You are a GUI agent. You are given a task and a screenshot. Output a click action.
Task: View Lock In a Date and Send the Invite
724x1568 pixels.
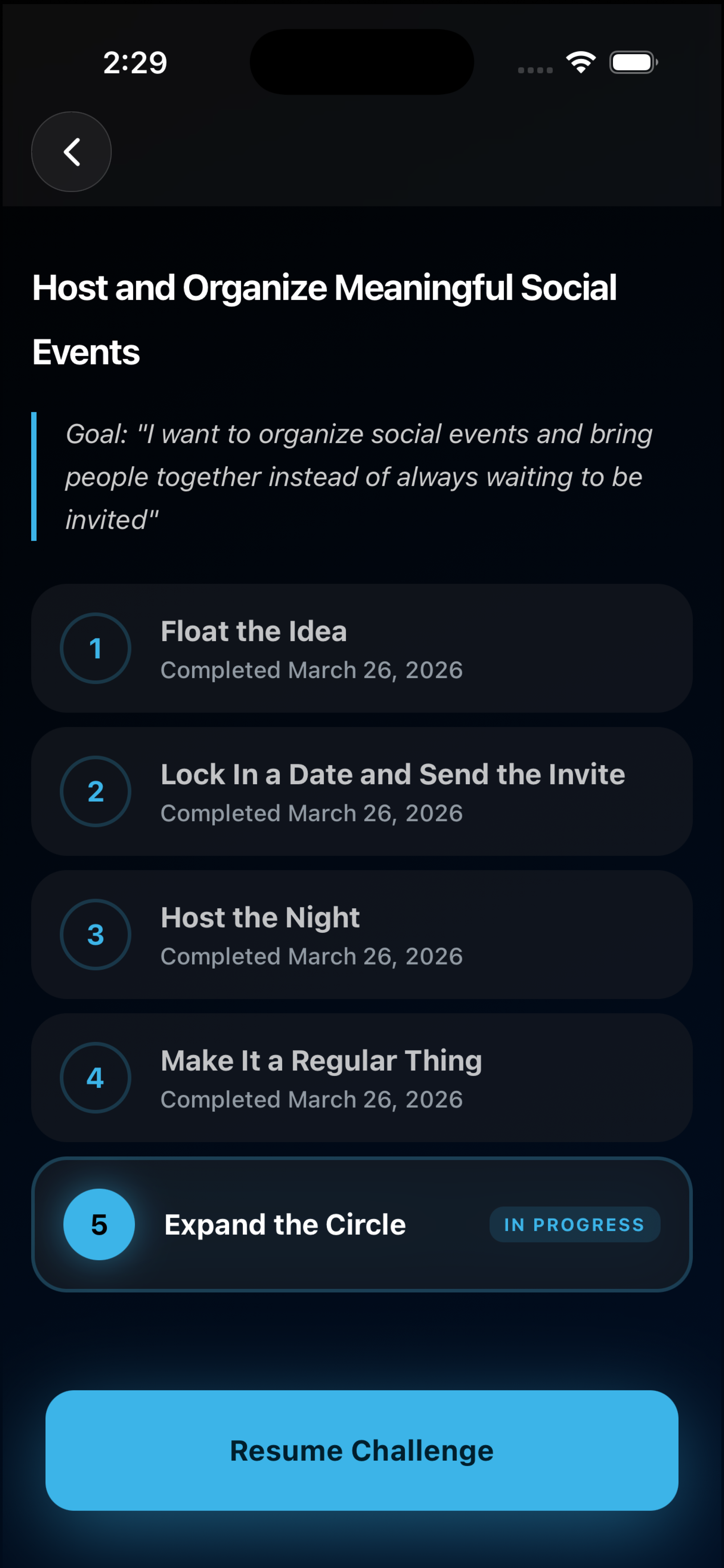(x=361, y=791)
